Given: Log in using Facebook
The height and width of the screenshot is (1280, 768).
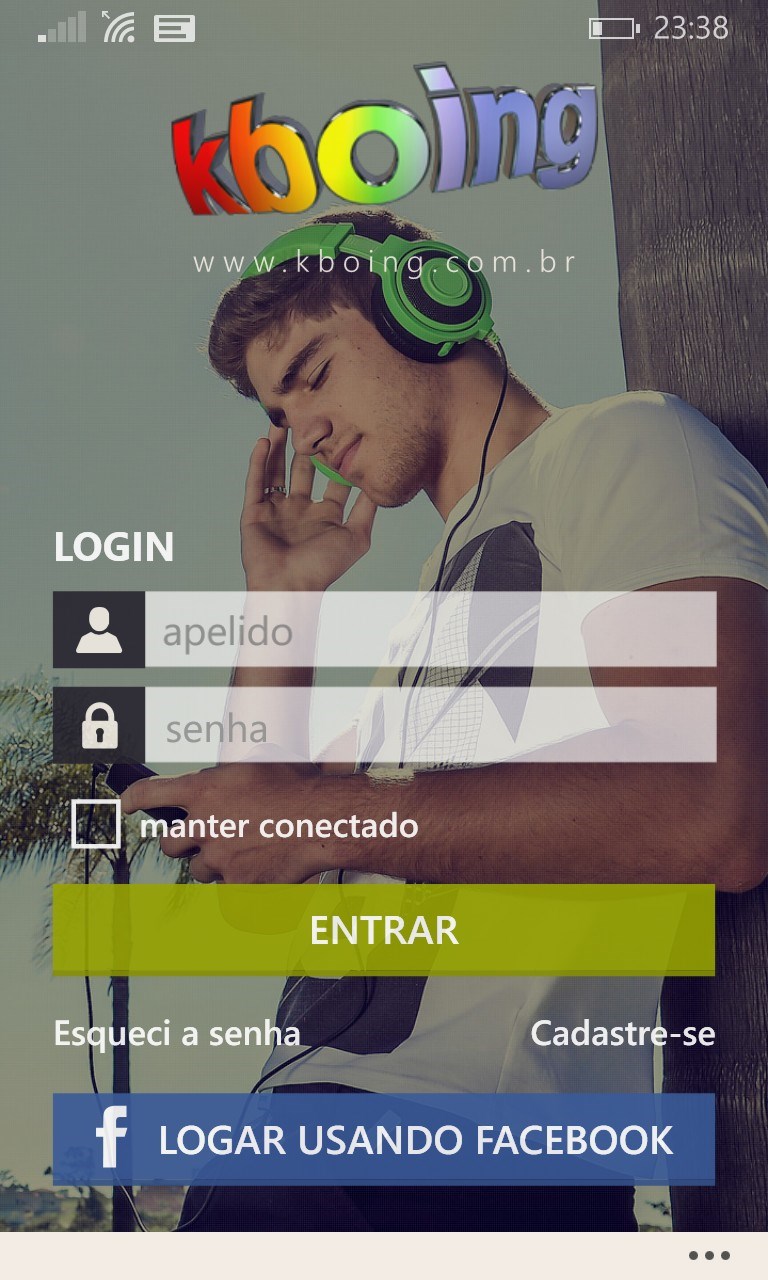Looking at the screenshot, I should click(384, 1139).
